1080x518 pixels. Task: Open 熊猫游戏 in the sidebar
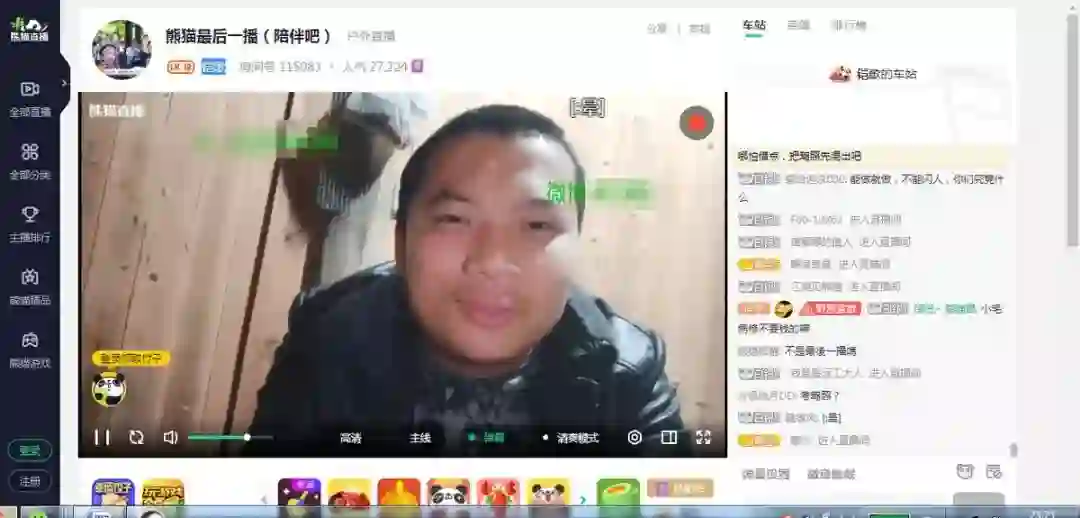pyautogui.click(x=30, y=348)
